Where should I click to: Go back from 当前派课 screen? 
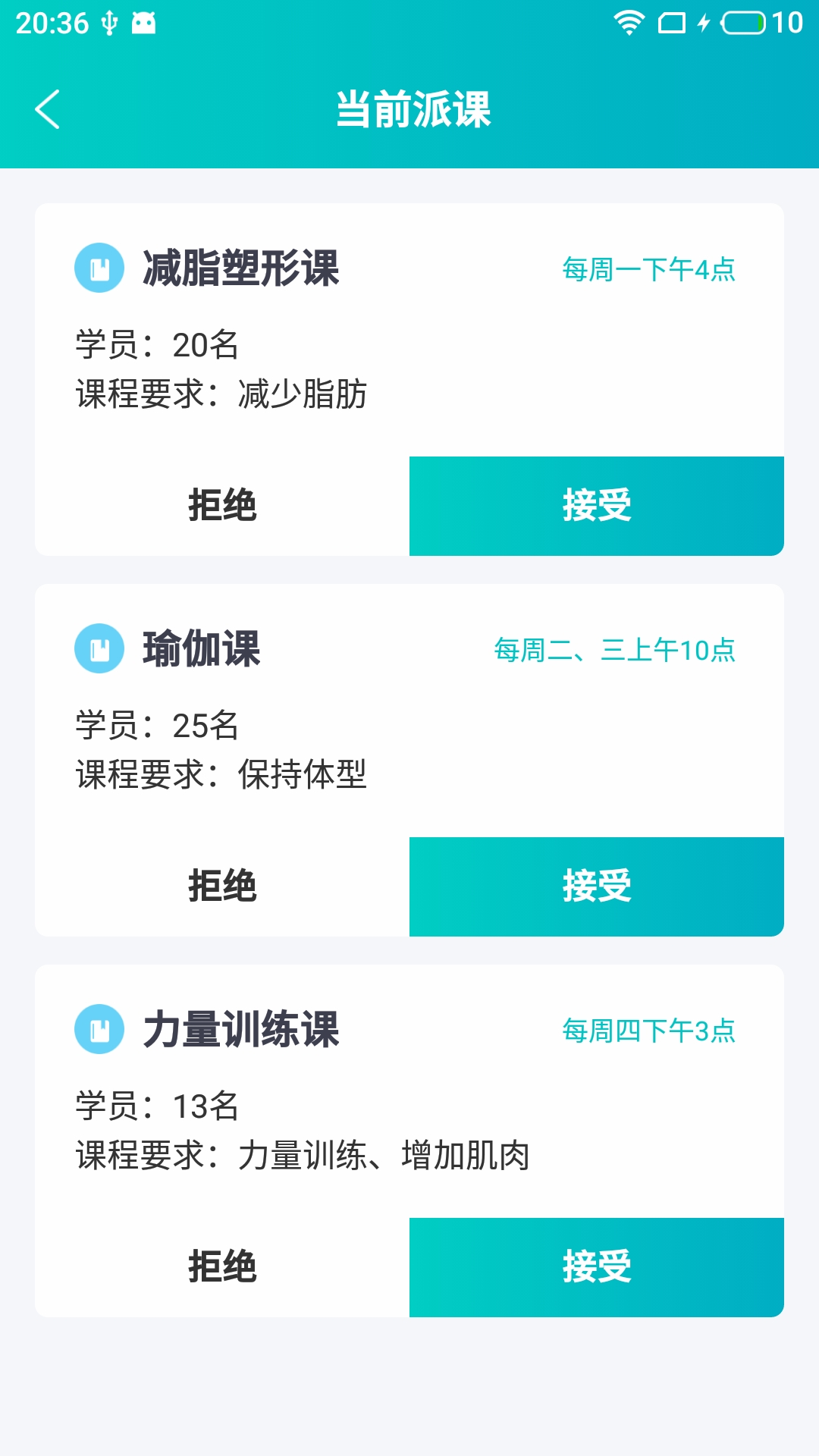coord(47,109)
